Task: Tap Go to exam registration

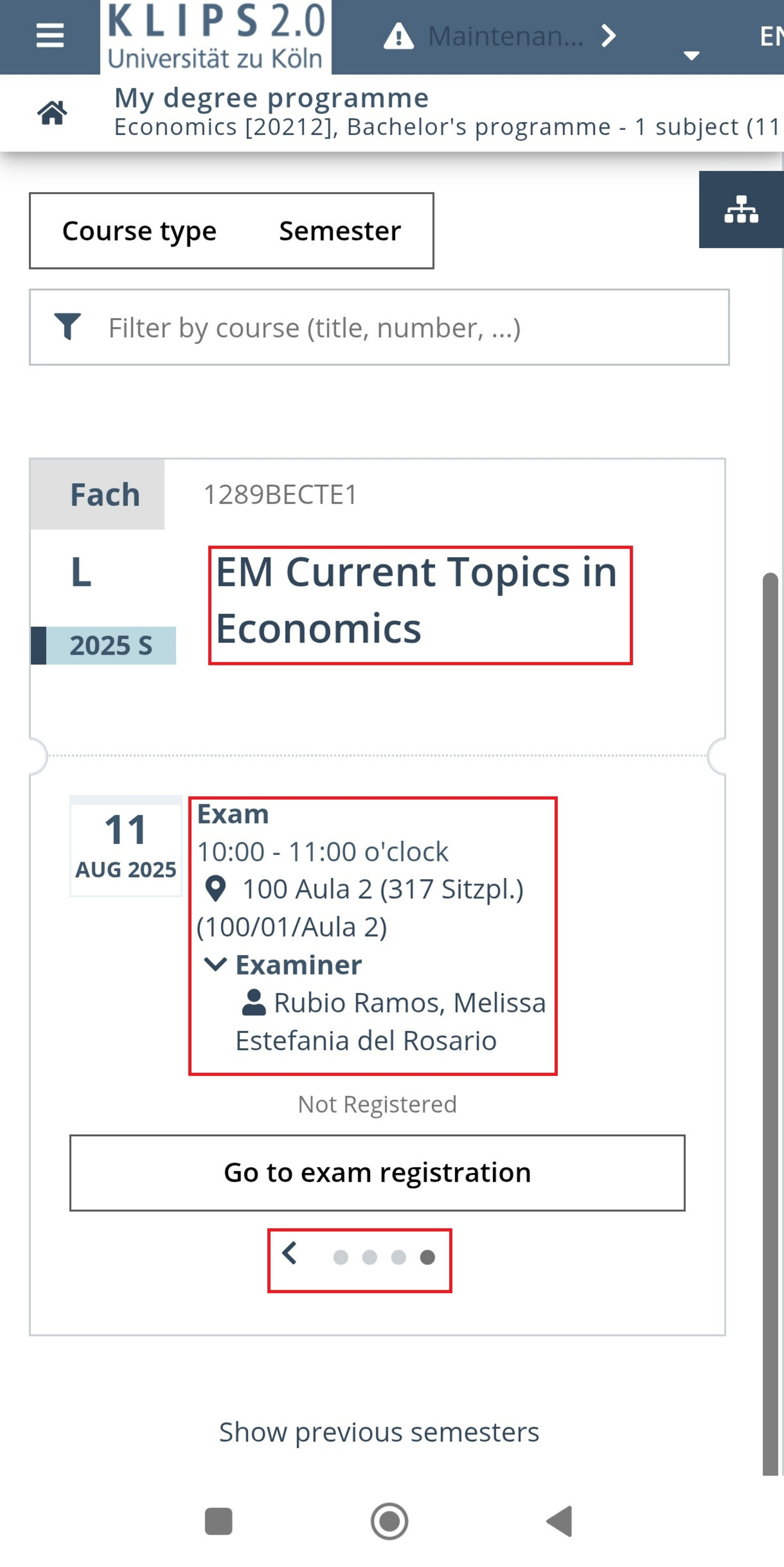Action: tap(377, 1172)
